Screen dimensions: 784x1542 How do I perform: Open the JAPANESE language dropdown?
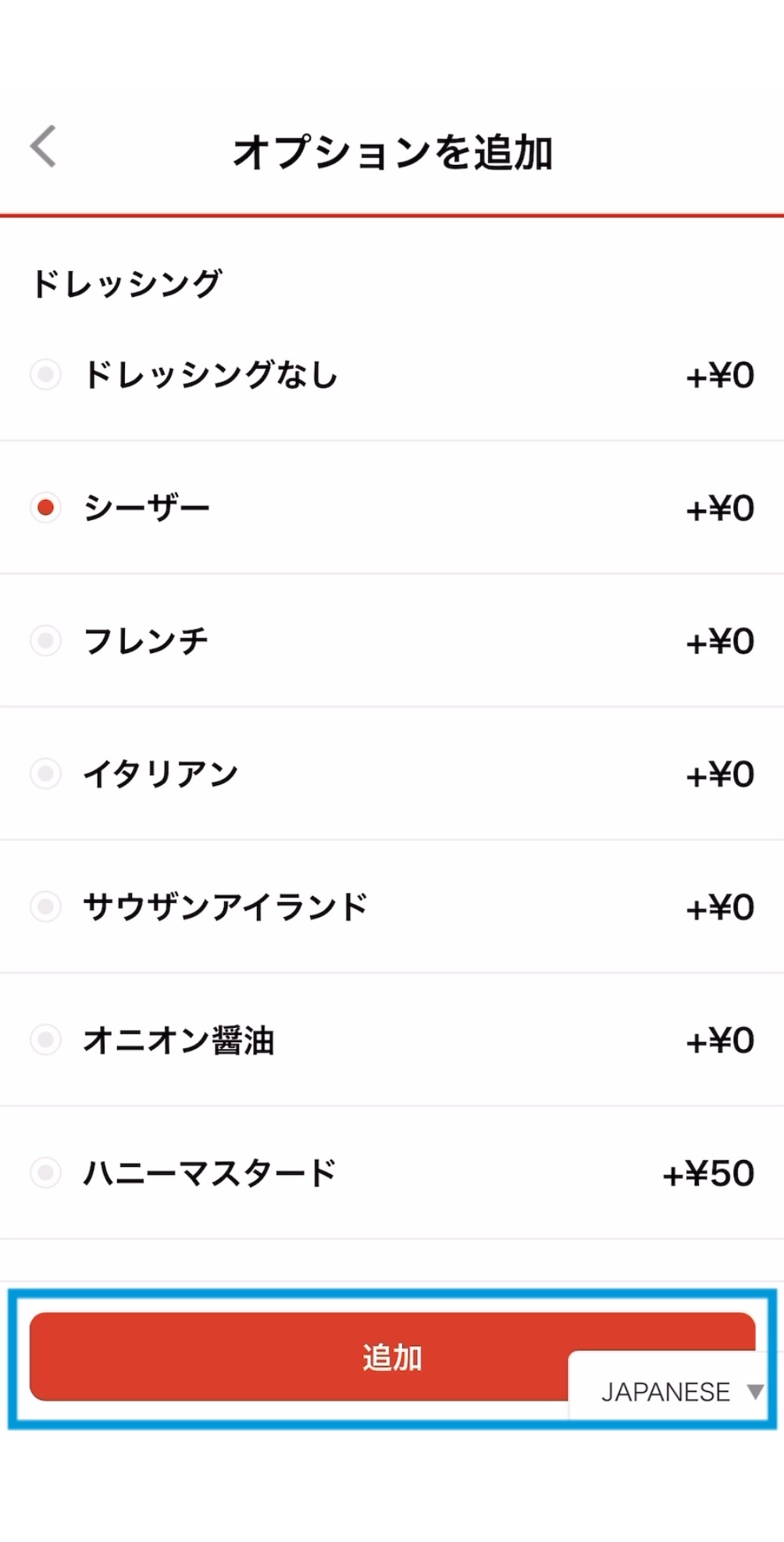coord(678,1391)
